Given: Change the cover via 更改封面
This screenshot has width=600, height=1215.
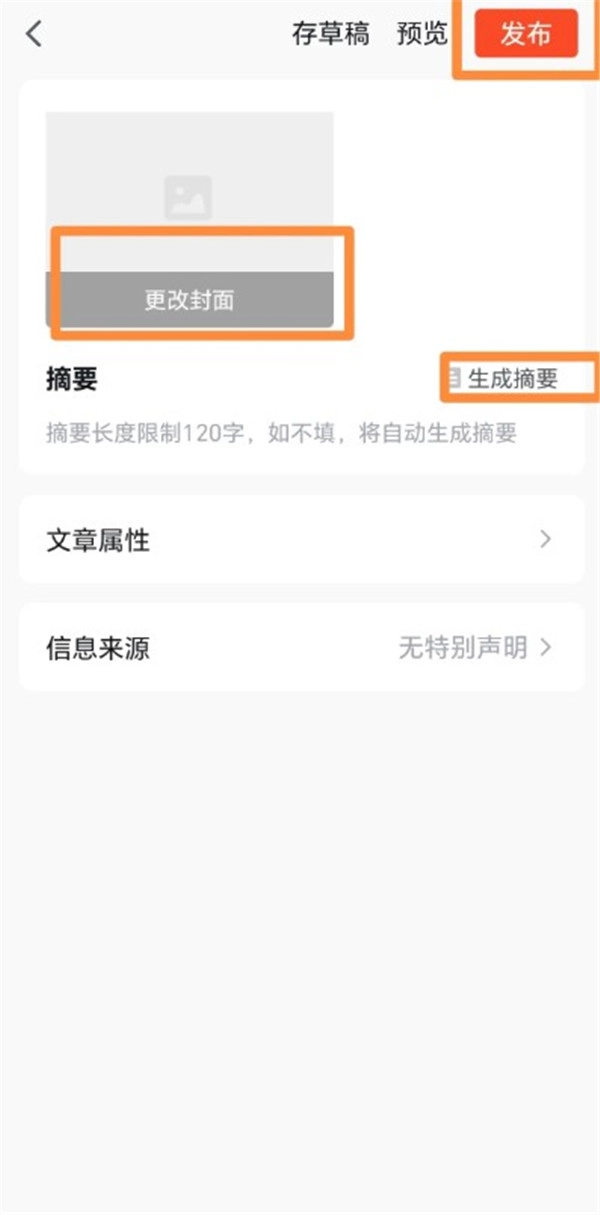Looking at the screenshot, I should [x=190, y=299].
